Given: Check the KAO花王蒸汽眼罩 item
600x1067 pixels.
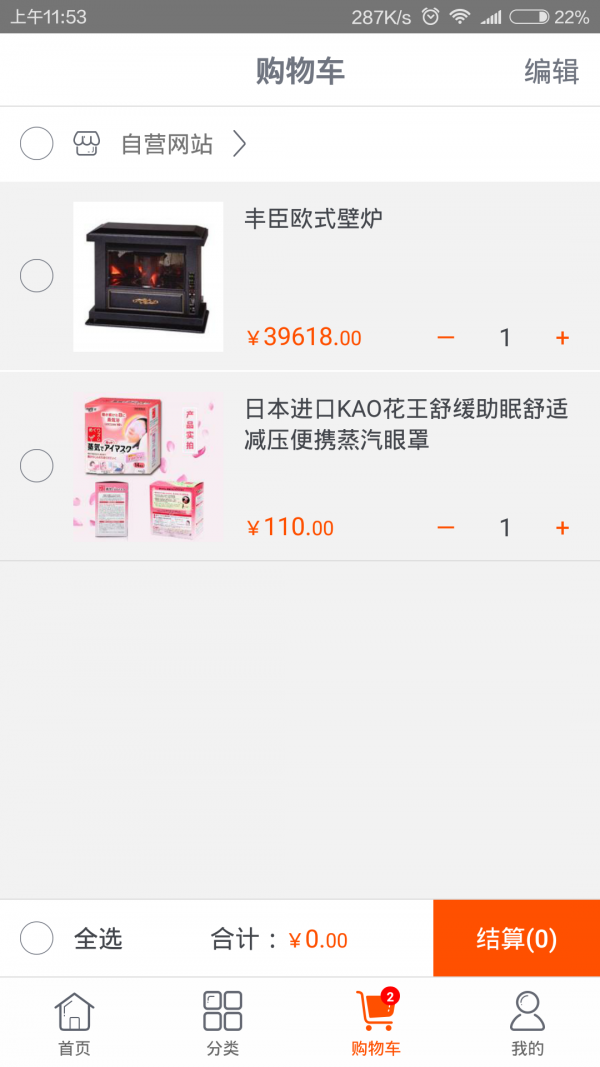Looking at the screenshot, I should 37,465.
